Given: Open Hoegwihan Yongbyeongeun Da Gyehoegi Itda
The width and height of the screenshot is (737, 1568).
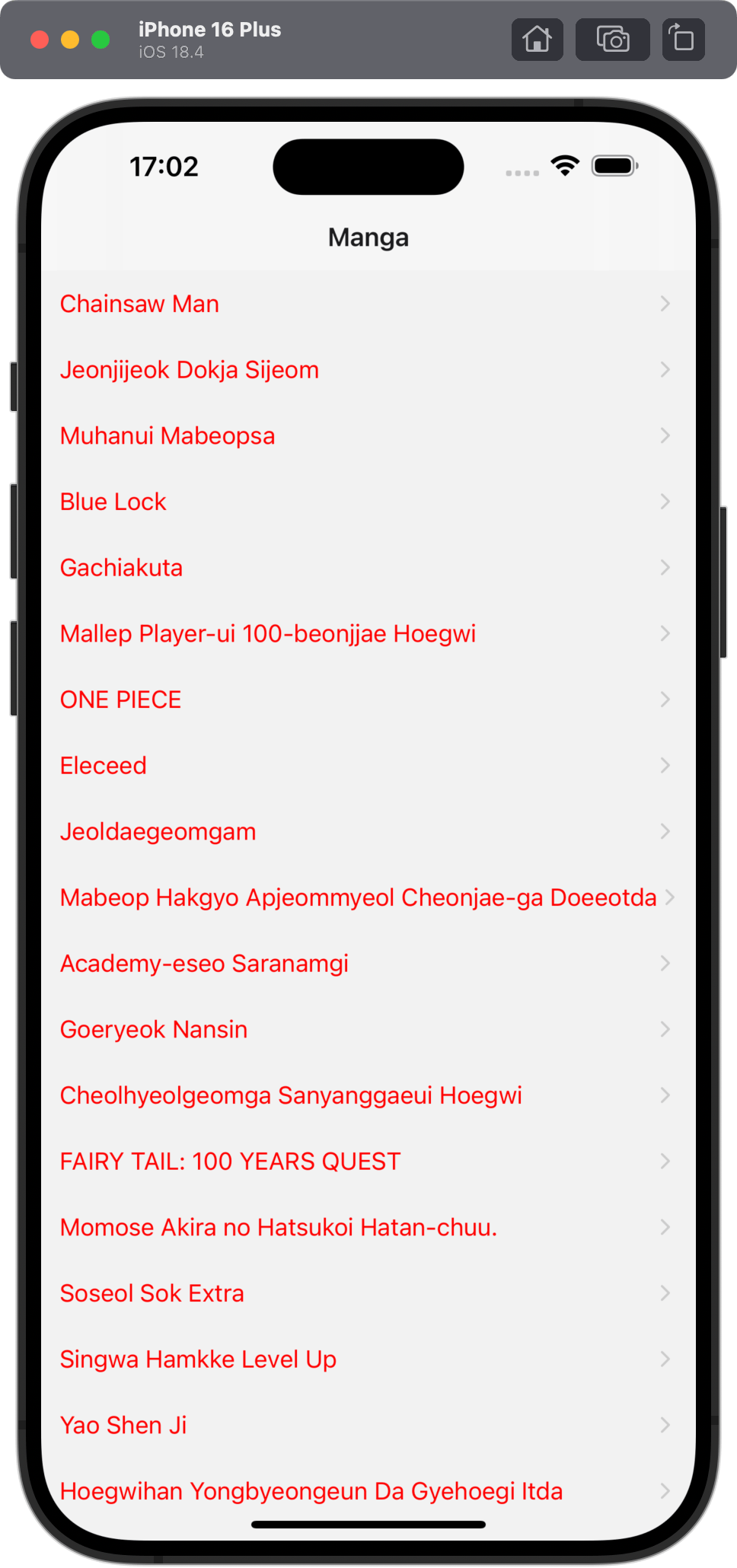Looking at the screenshot, I should (x=368, y=1491).
